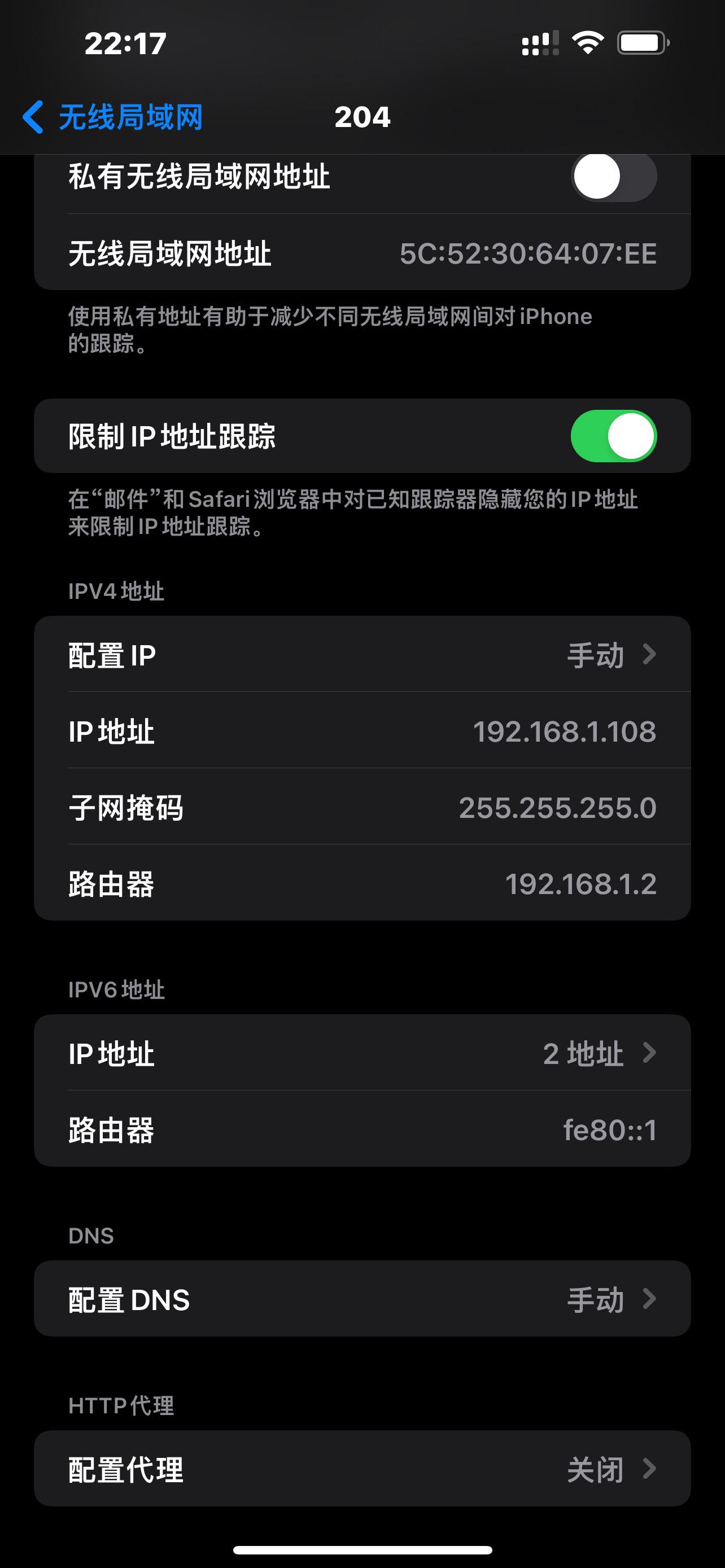Open the 配置 IP setting
Viewport: 725px width, 1568px height.
tap(362, 654)
